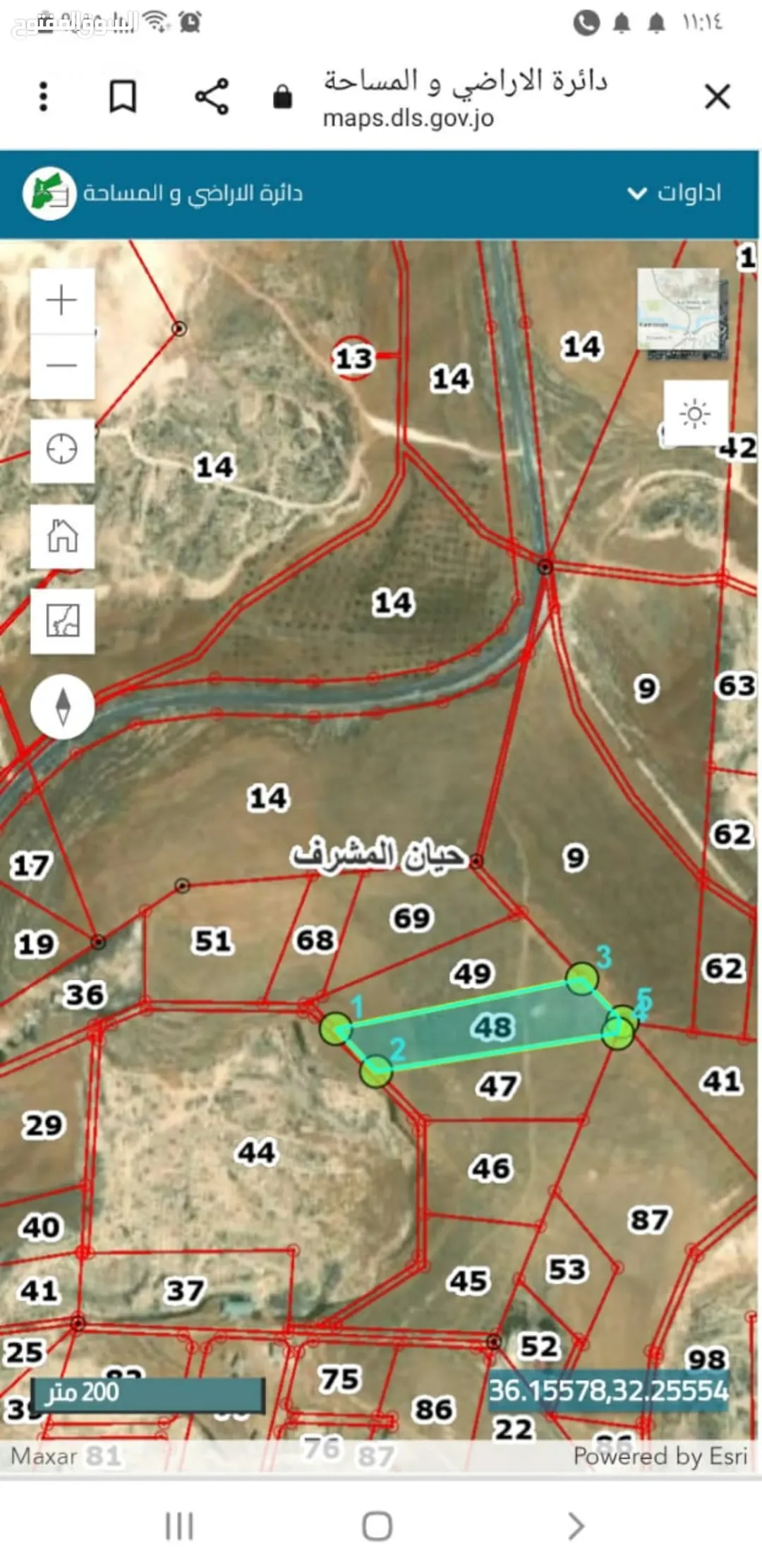This screenshot has width=762, height=1568.
Task: Tap the brightness sun icon
Action: click(695, 414)
